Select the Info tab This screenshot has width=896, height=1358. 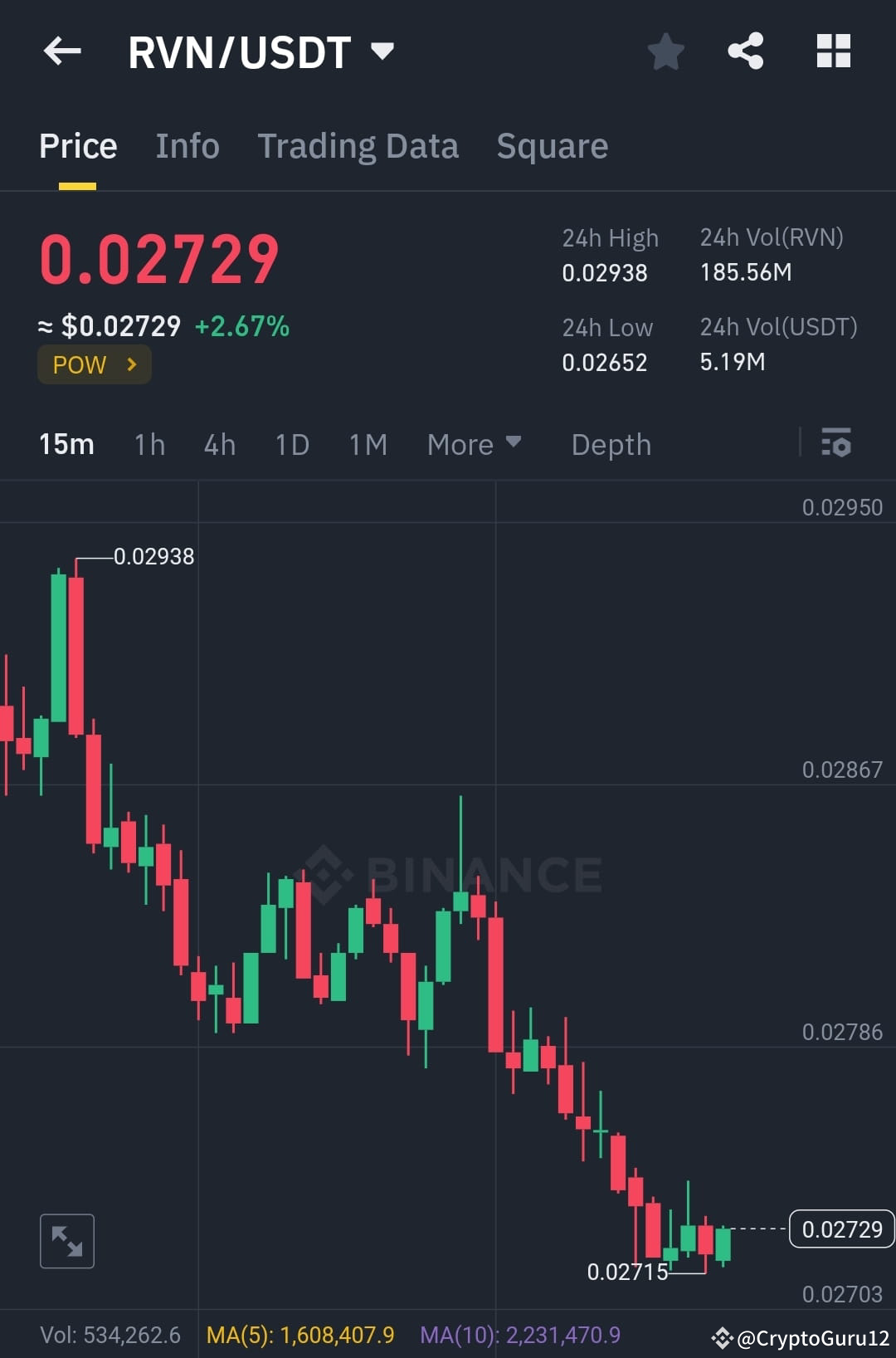click(187, 145)
